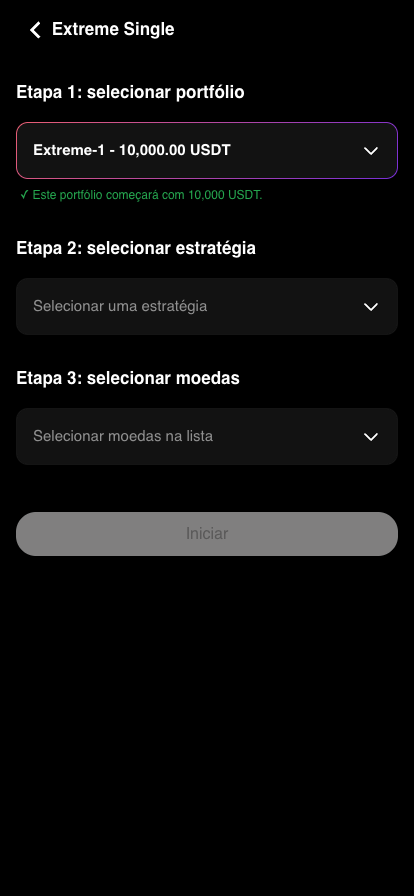The height and width of the screenshot is (896, 414).
Task: Open the 'Selecionar moedas na lista' dropdown
Action: coord(207,437)
